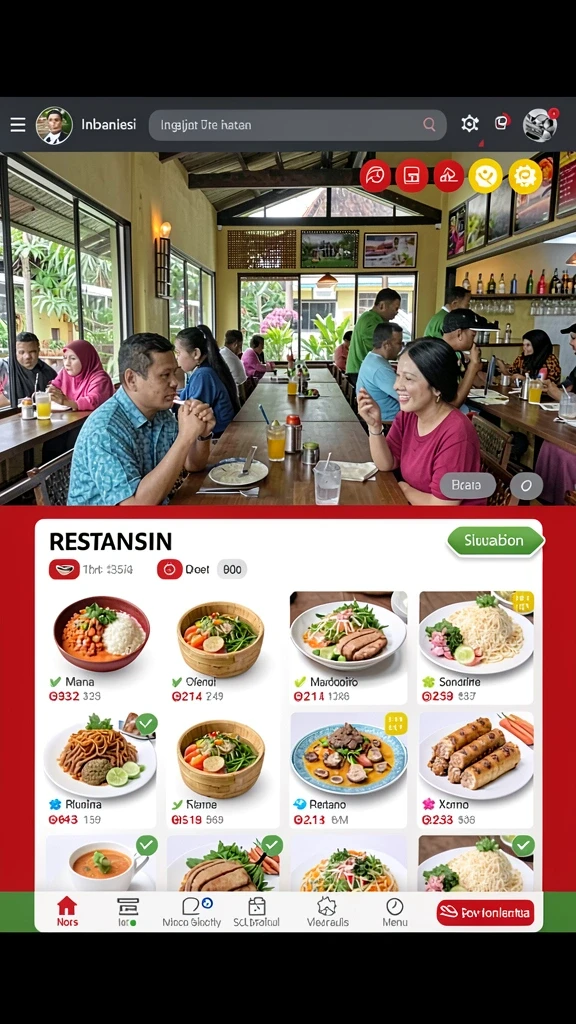This screenshot has height=1024, width=576.
Task: Open the Mana dish card
Action: pos(101,648)
